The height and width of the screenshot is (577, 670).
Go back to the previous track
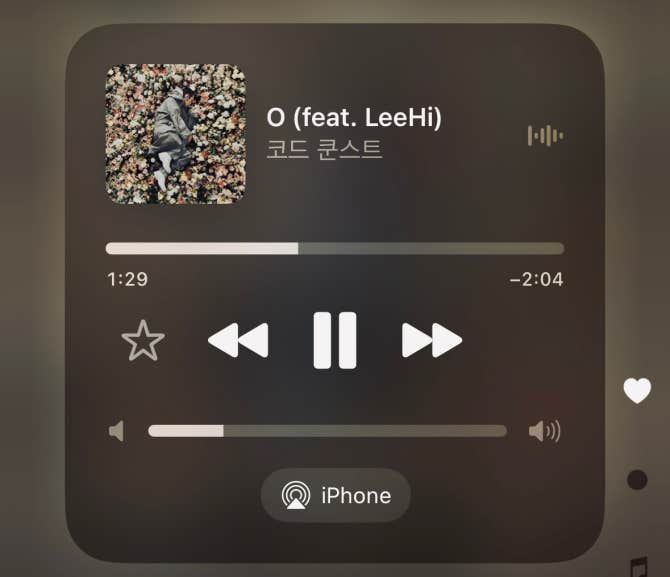pos(238,341)
